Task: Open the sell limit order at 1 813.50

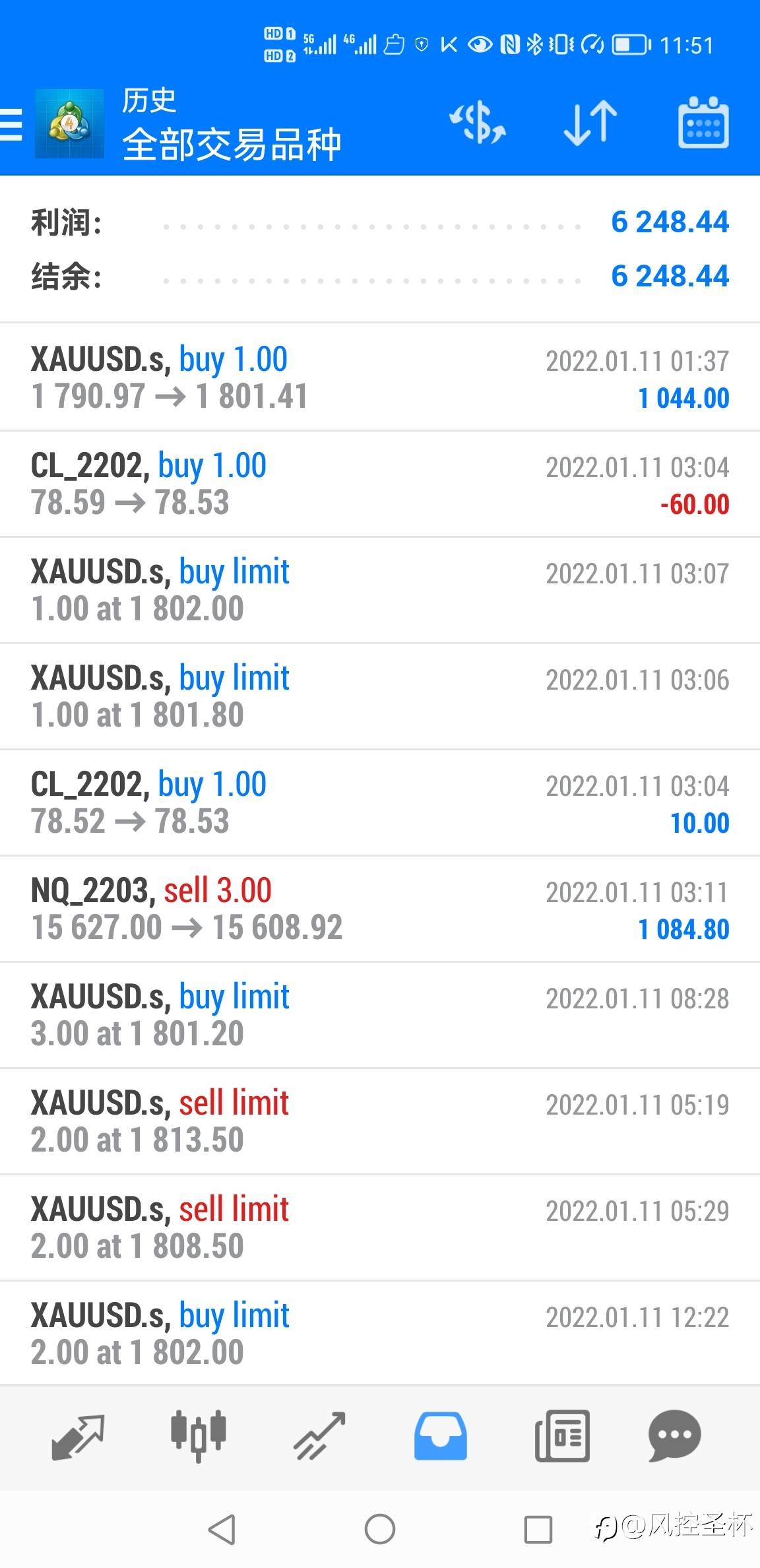Action: click(380, 1122)
